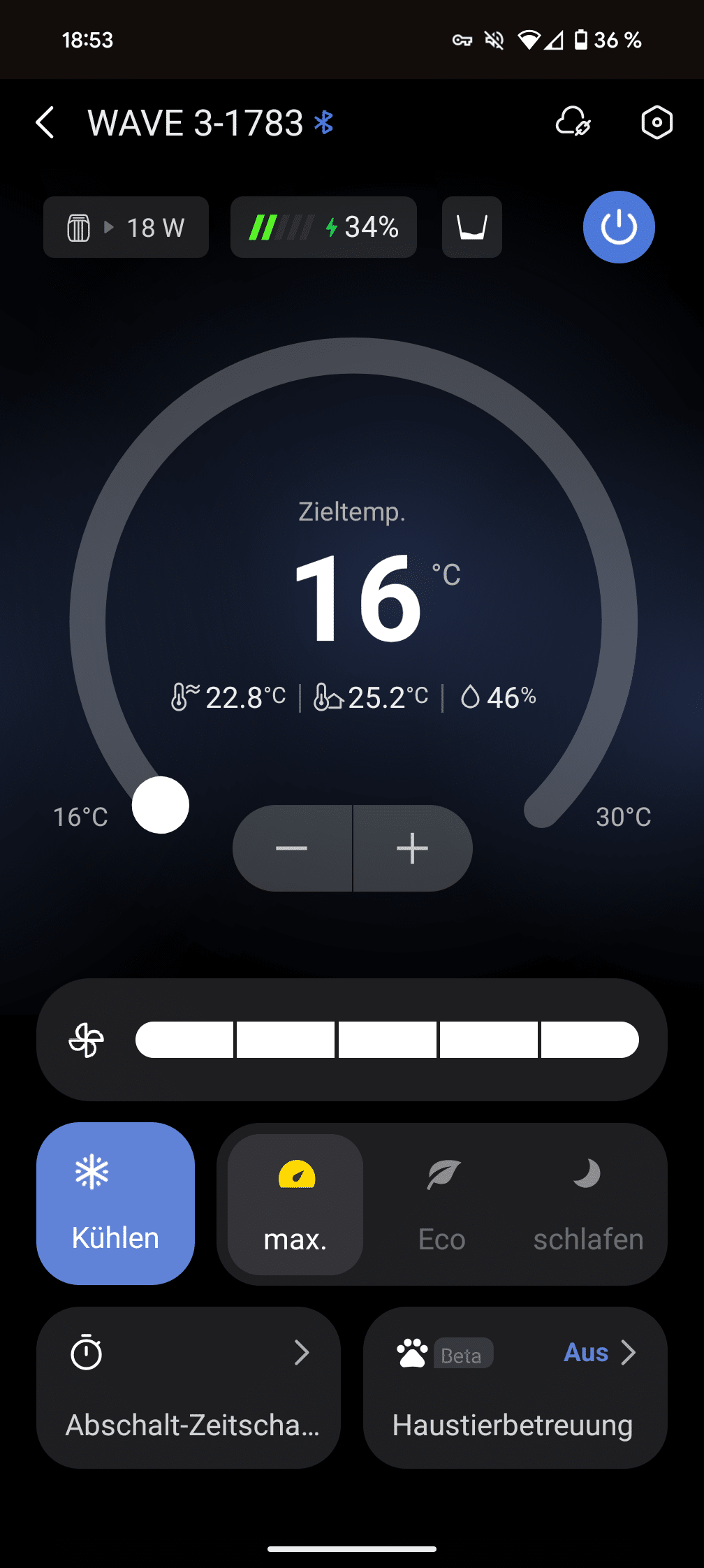Viewport: 704px width, 1568px height.
Task: Select the max. mode
Action: (295, 1205)
